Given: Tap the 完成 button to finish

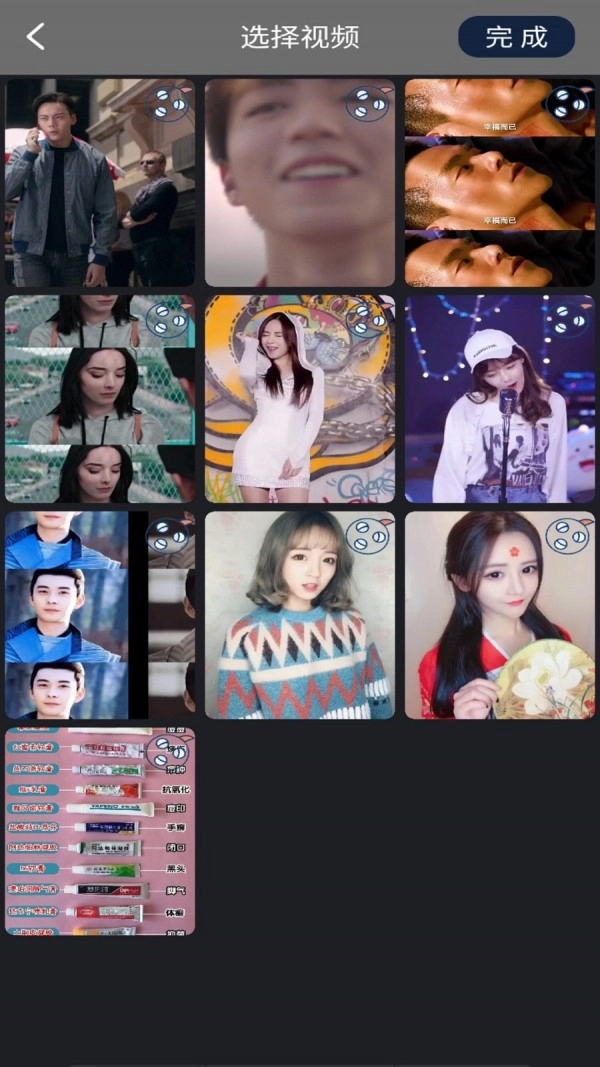Looking at the screenshot, I should [x=516, y=37].
